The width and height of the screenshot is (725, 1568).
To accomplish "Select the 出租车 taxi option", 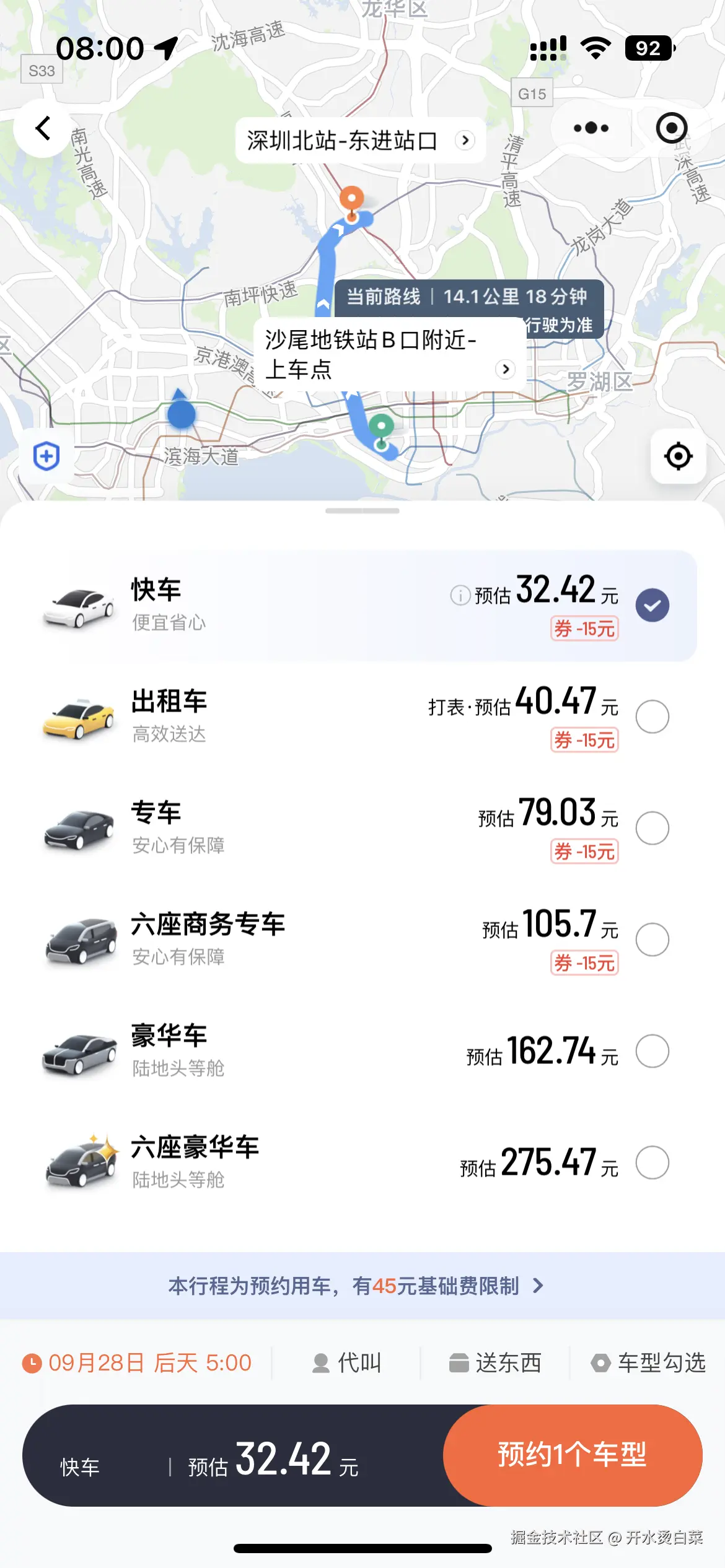I will tap(652, 716).
